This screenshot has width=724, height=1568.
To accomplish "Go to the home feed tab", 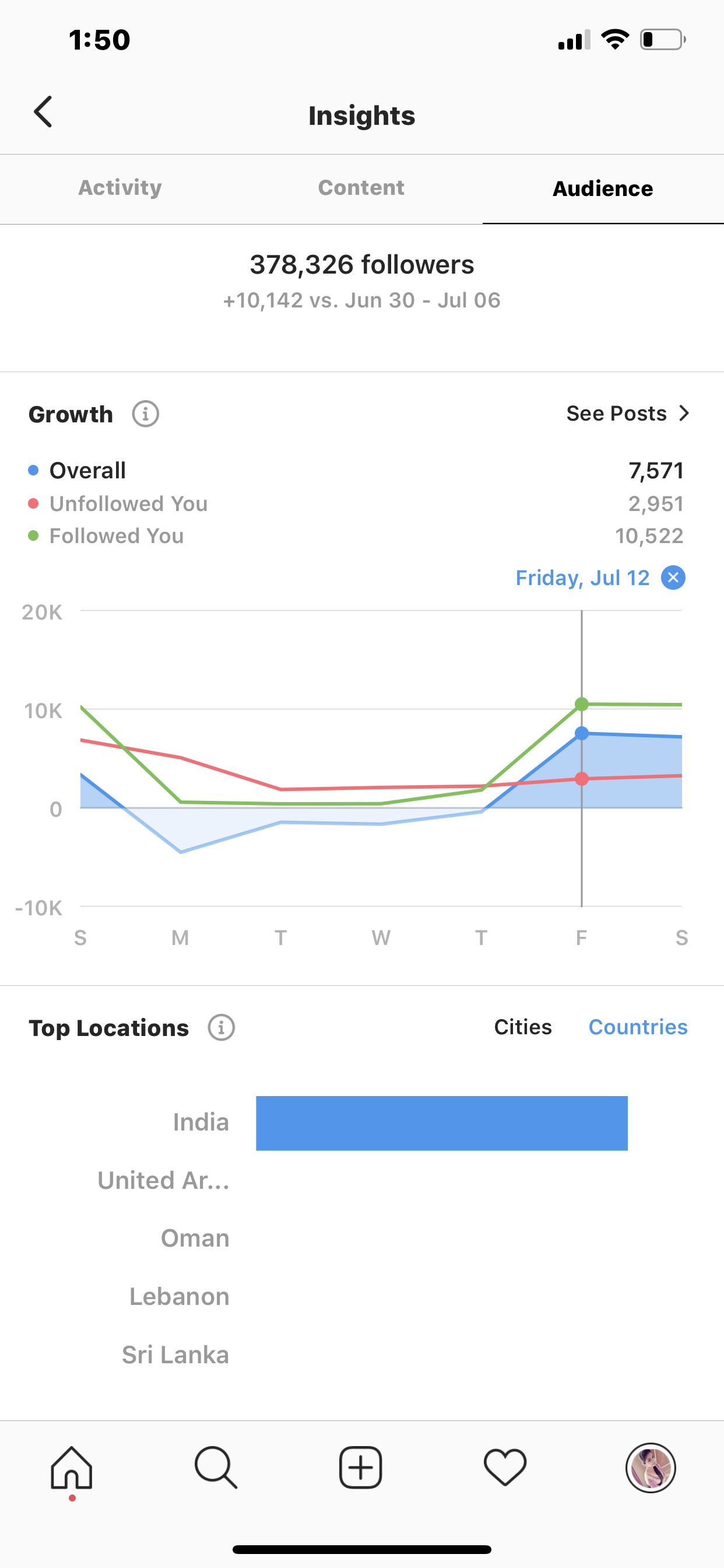I will [72, 1468].
